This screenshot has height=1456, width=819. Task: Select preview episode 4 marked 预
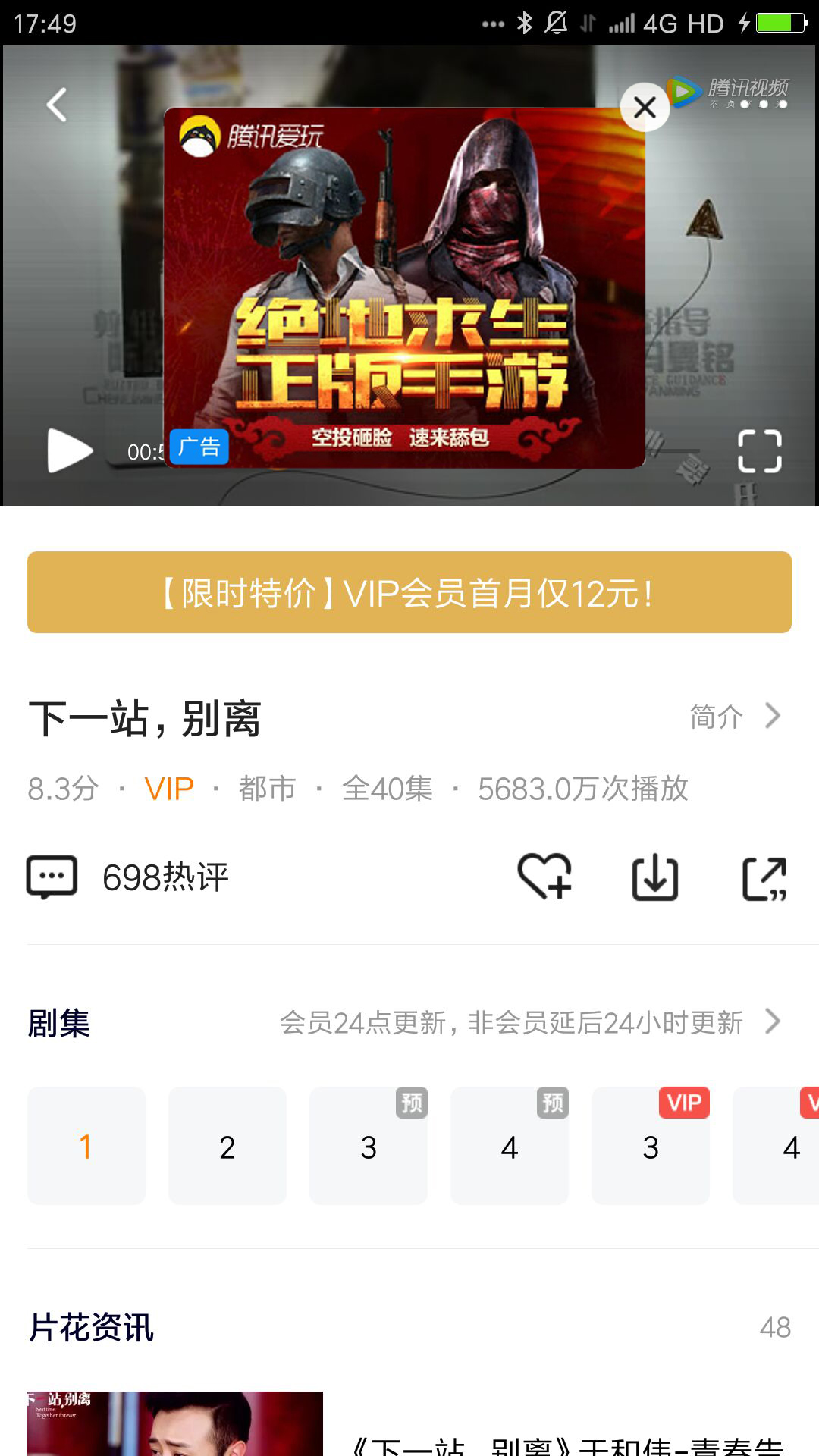click(x=510, y=1146)
